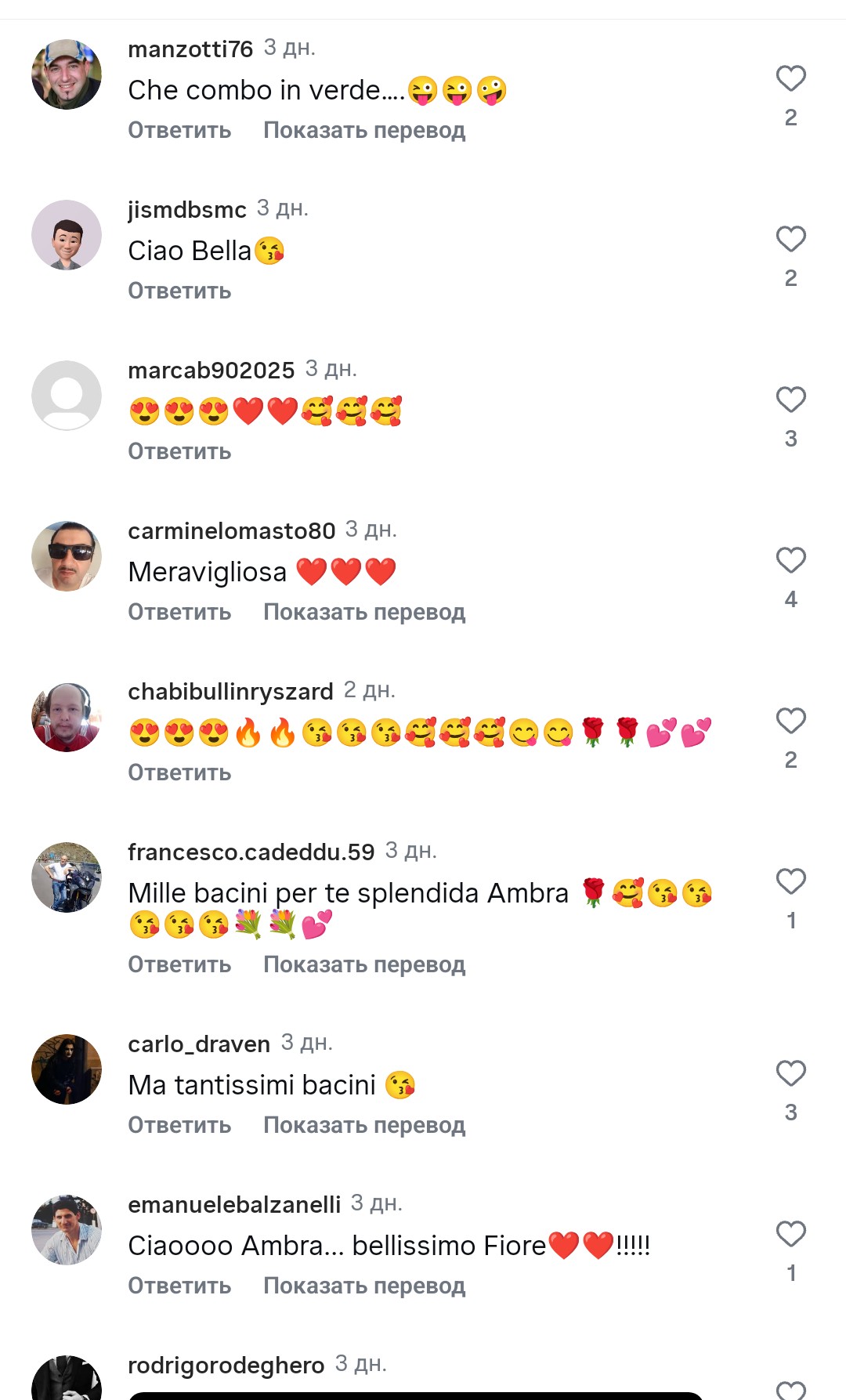Reply to chabibullinryszard's emoji comment
Screen dimensions: 846x1400
tap(179, 772)
